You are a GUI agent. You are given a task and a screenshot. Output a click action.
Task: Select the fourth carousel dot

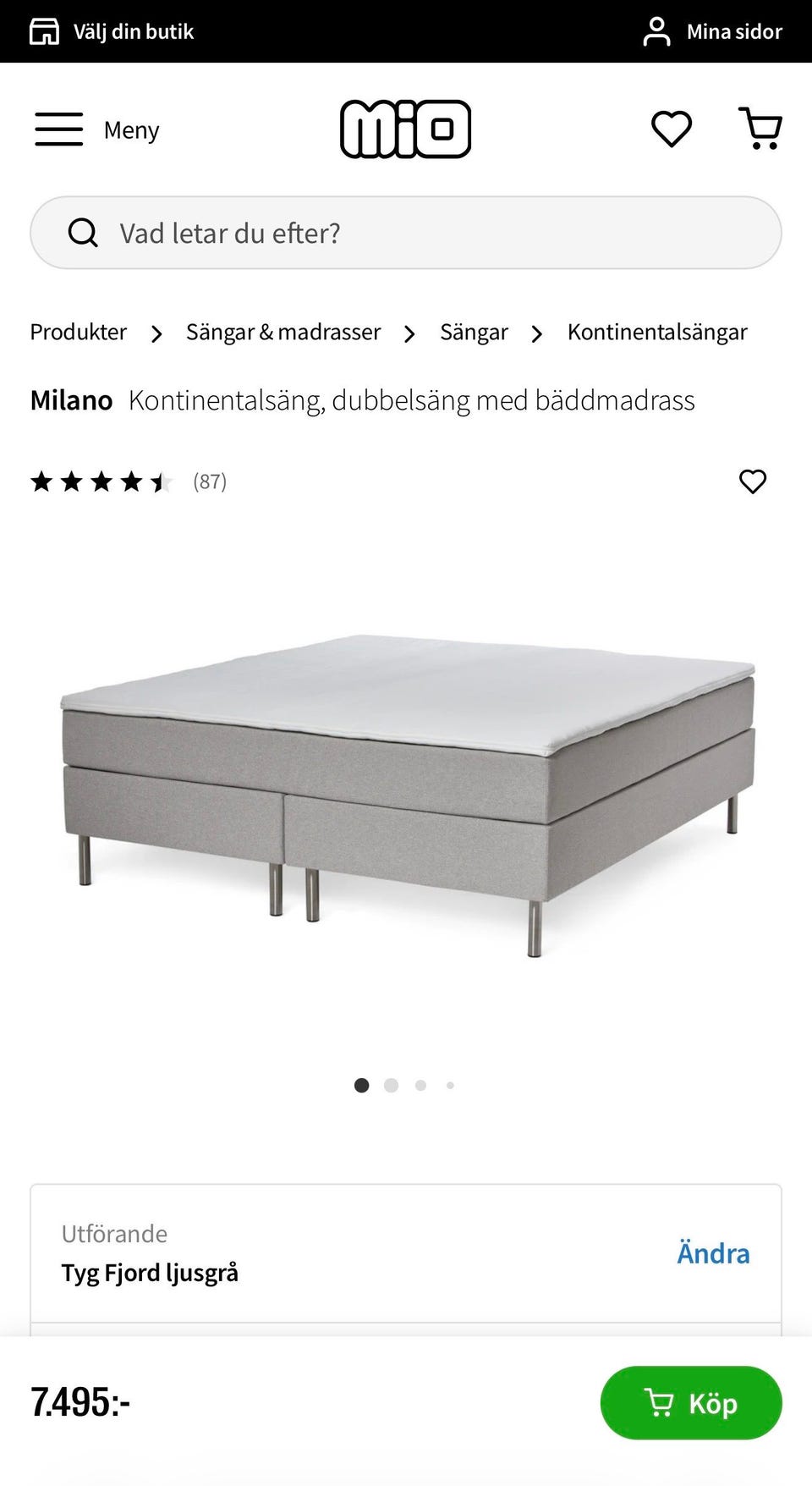click(450, 1085)
